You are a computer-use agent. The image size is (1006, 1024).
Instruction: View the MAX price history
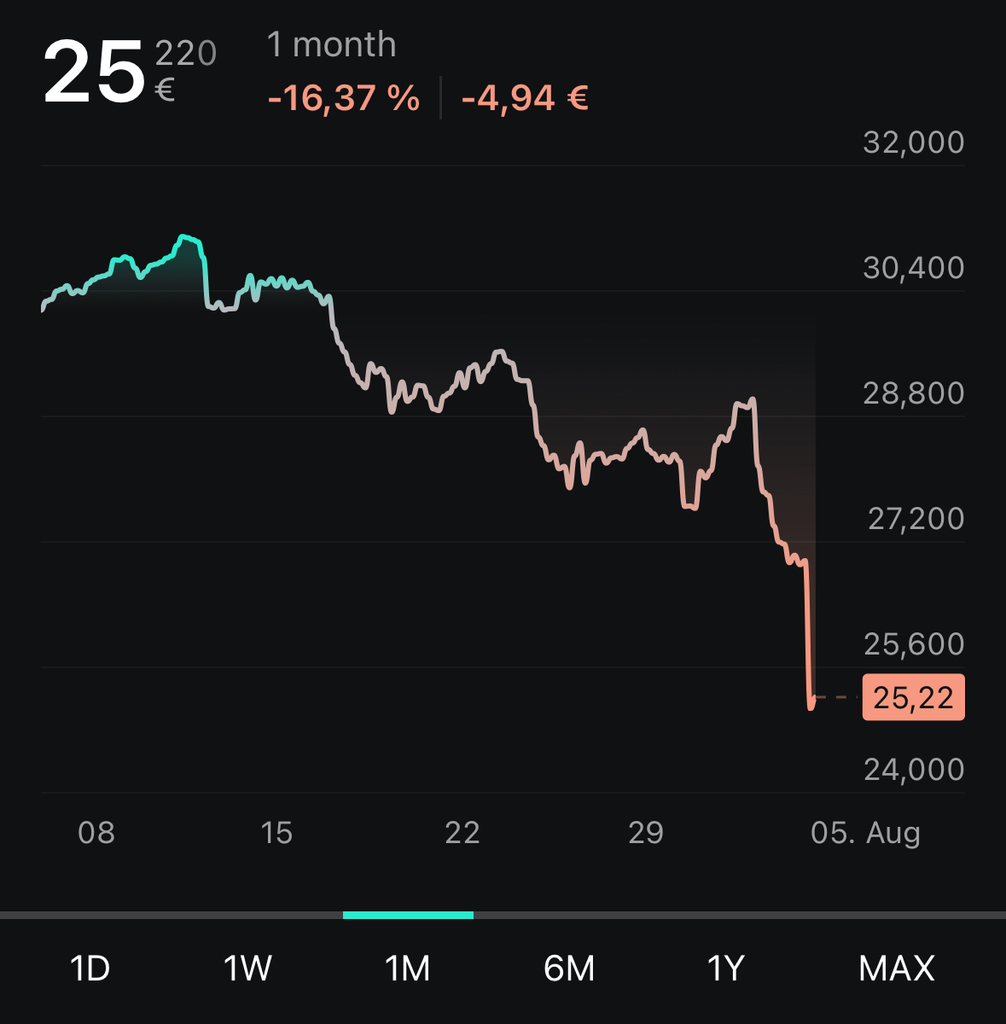pyautogui.click(x=896, y=968)
